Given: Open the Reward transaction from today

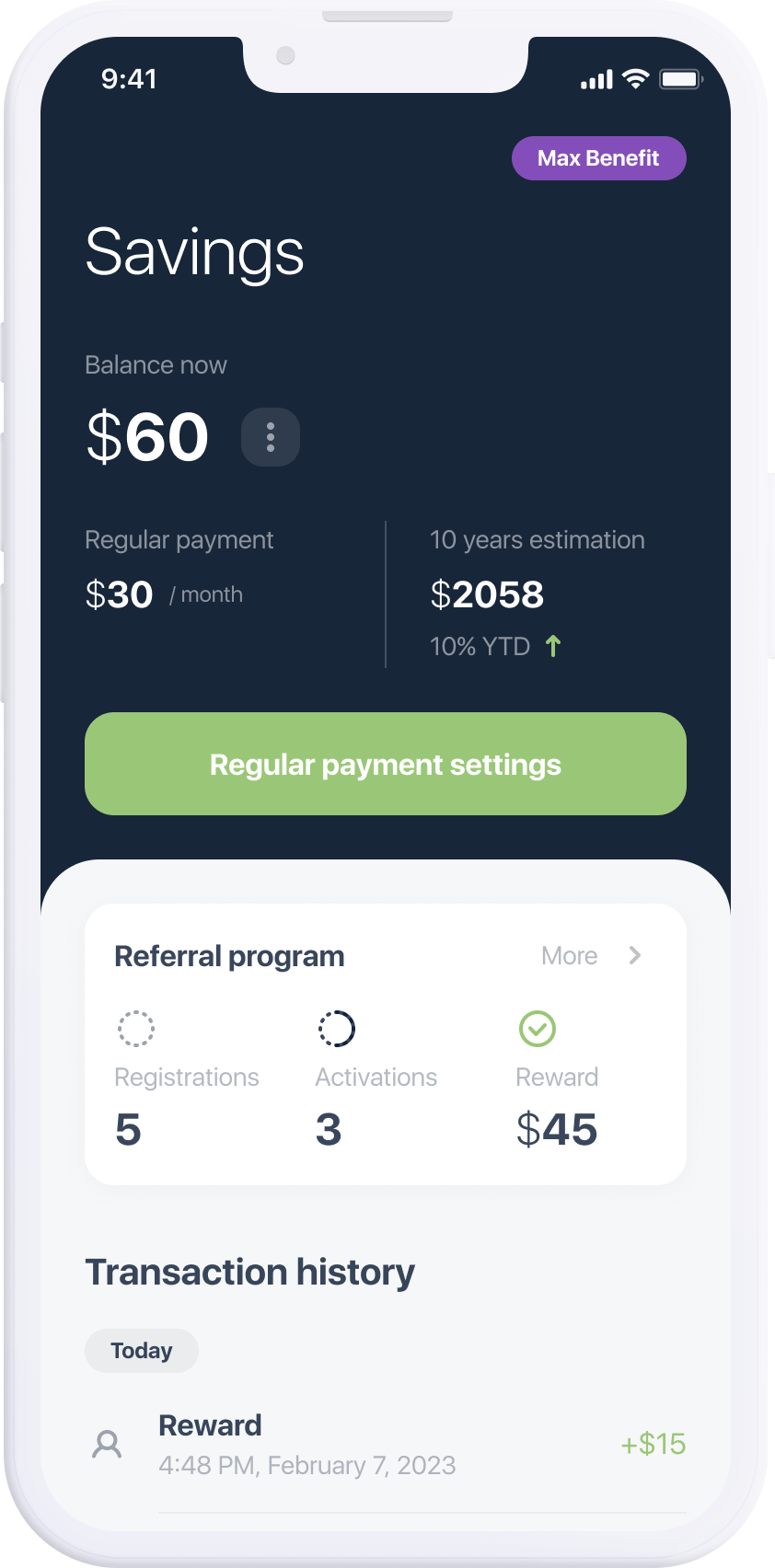Looking at the screenshot, I should (385, 1445).
